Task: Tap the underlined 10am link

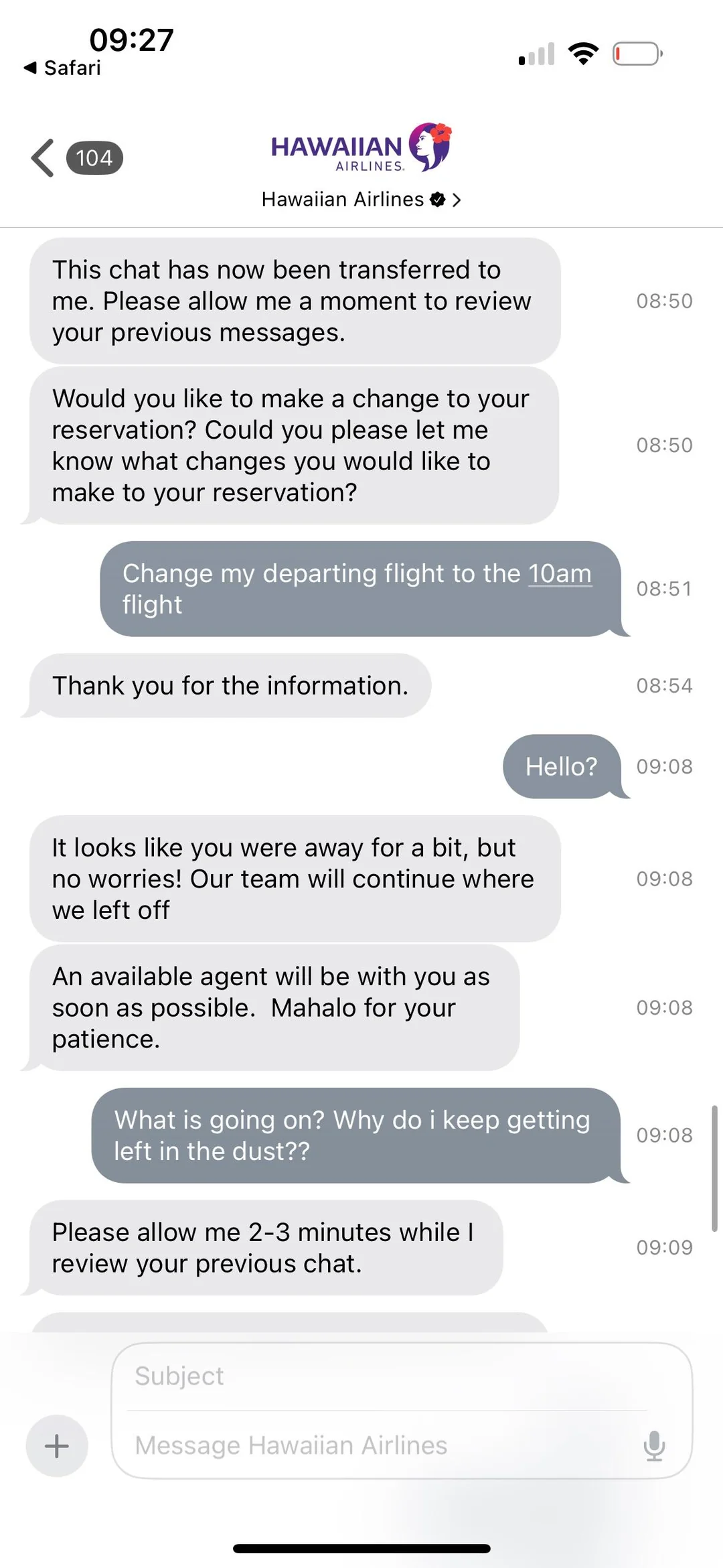Action: point(560,574)
